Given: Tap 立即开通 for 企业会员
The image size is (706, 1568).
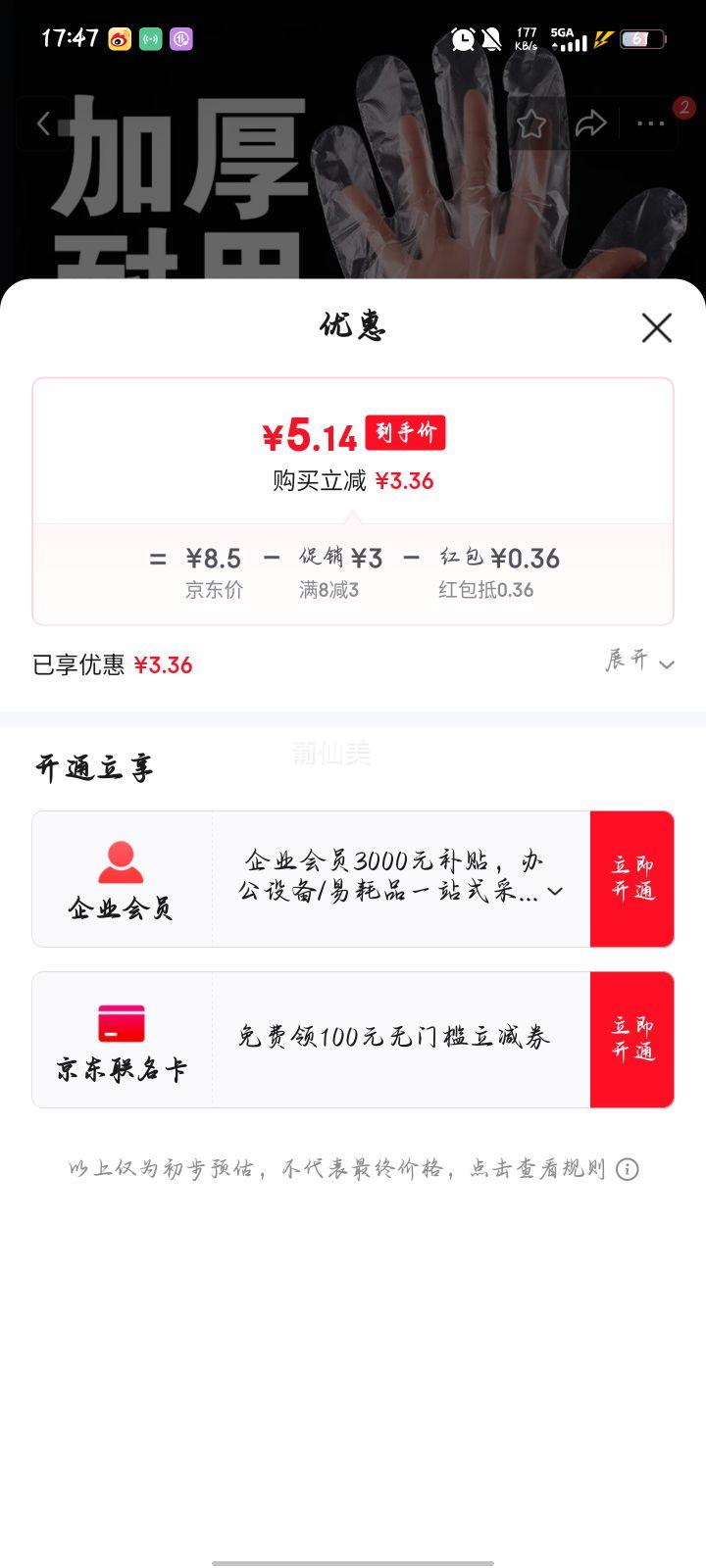Looking at the screenshot, I should [x=631, y=879].
